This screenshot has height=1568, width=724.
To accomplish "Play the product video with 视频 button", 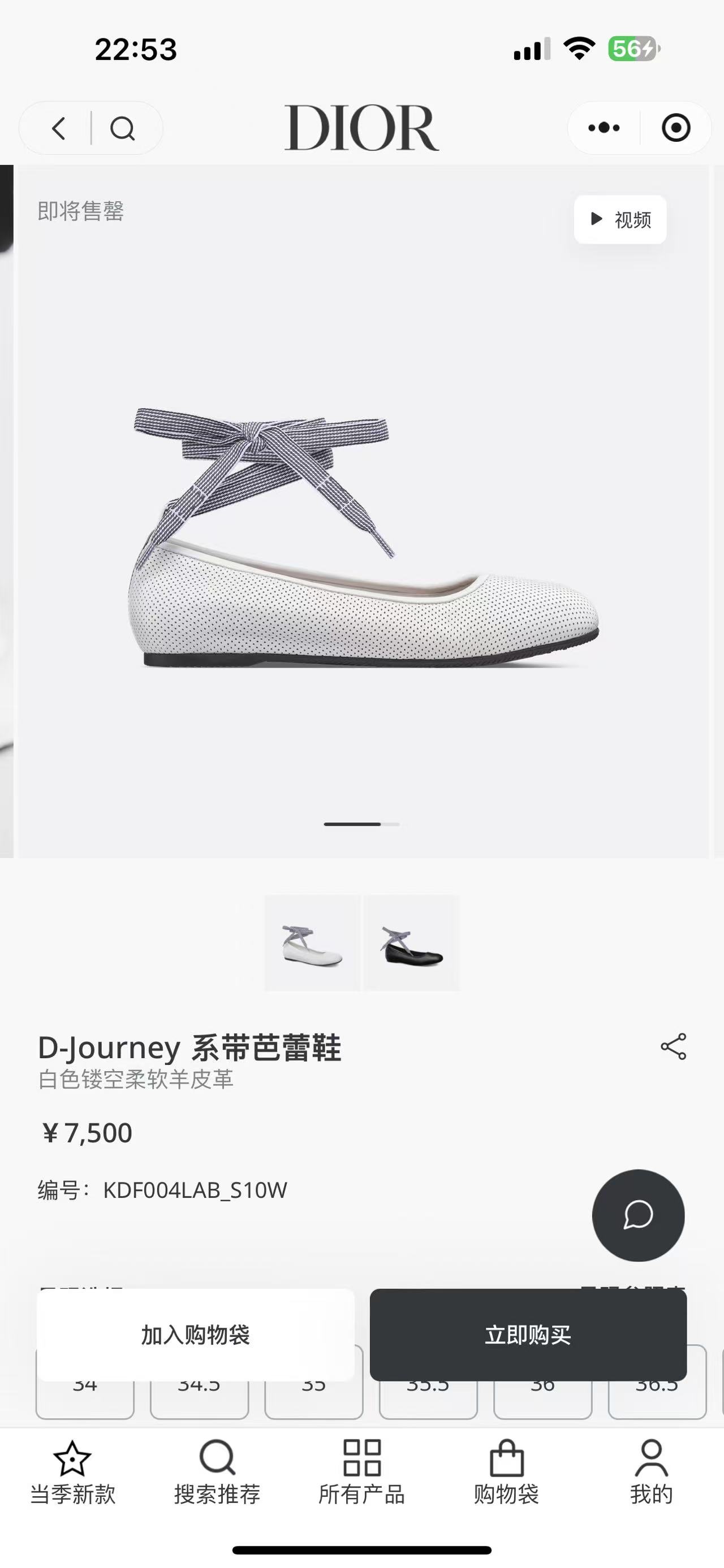I will (x=620, y=220).
